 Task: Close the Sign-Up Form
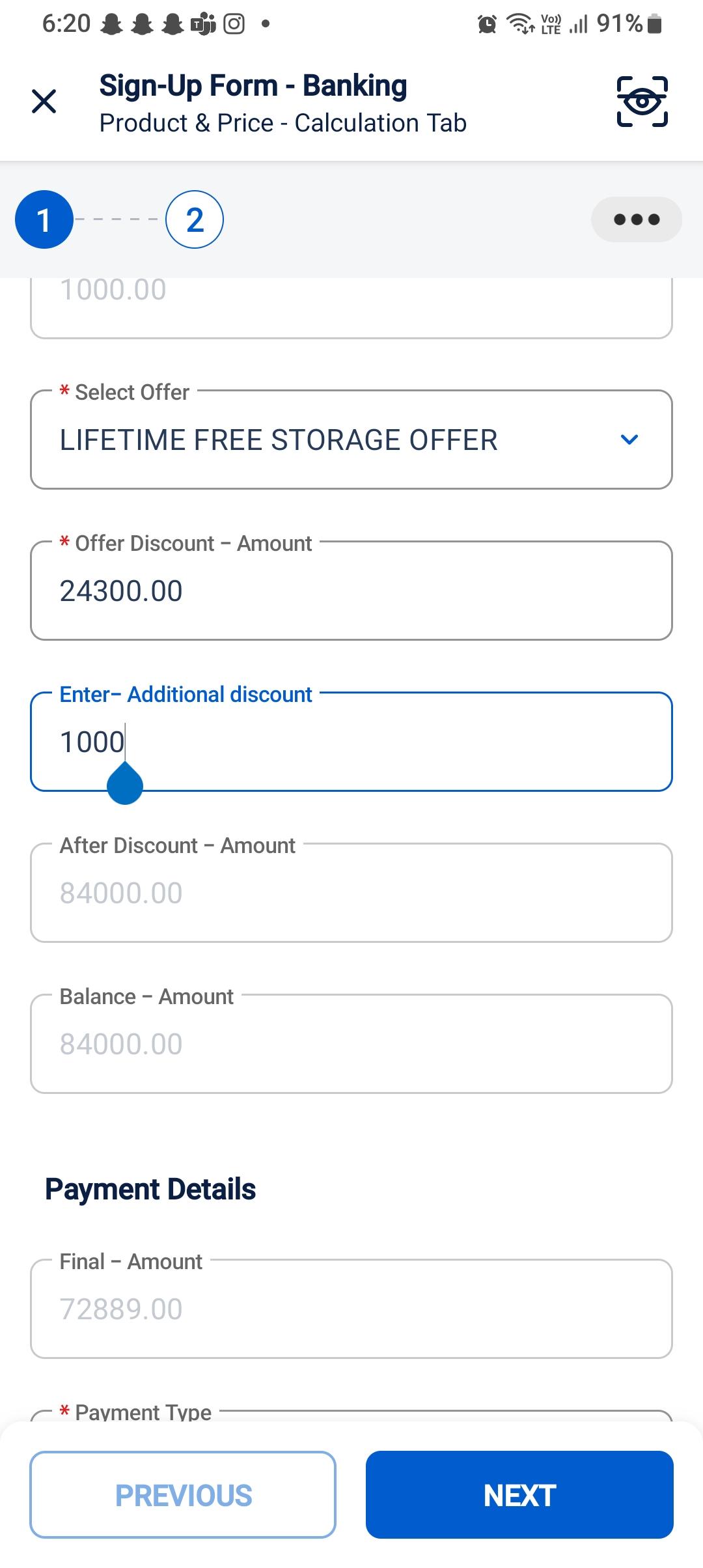pos(44,102)
